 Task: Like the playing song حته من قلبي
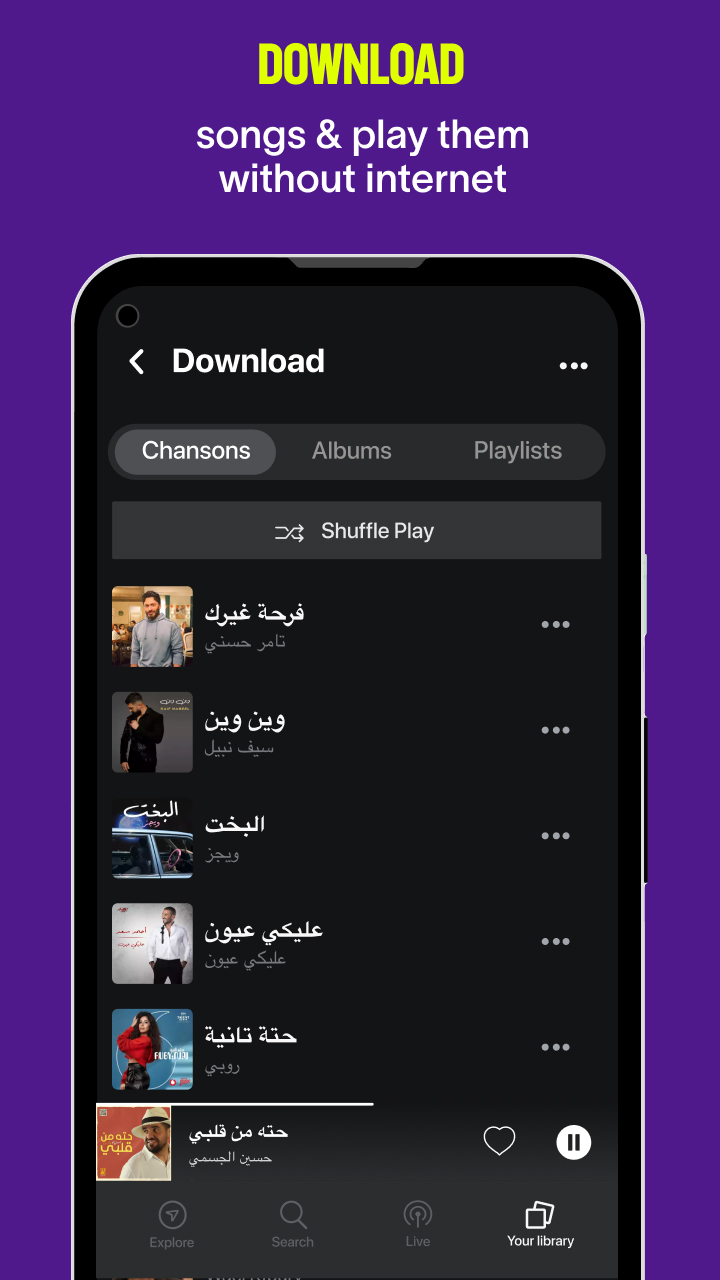coord(499,1142)
